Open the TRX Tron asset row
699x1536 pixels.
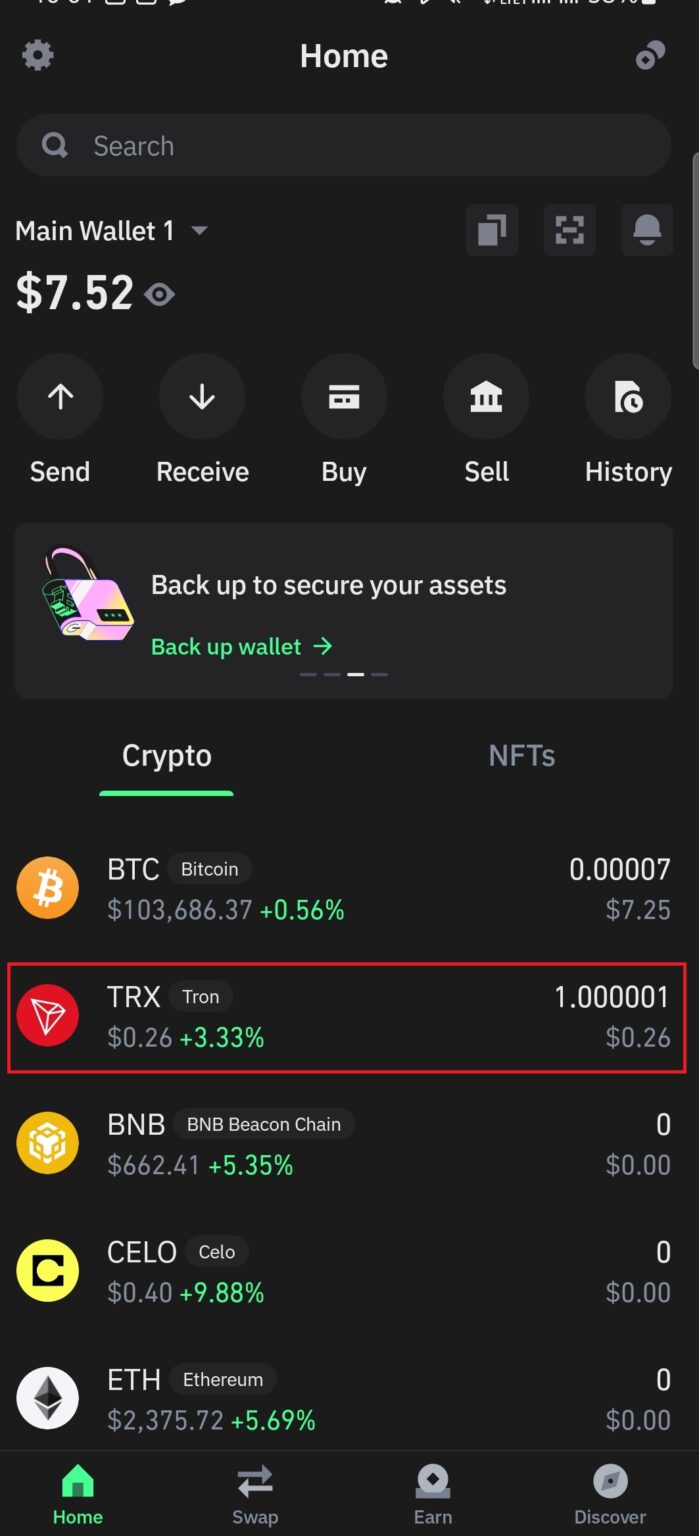click(343, 1017)
